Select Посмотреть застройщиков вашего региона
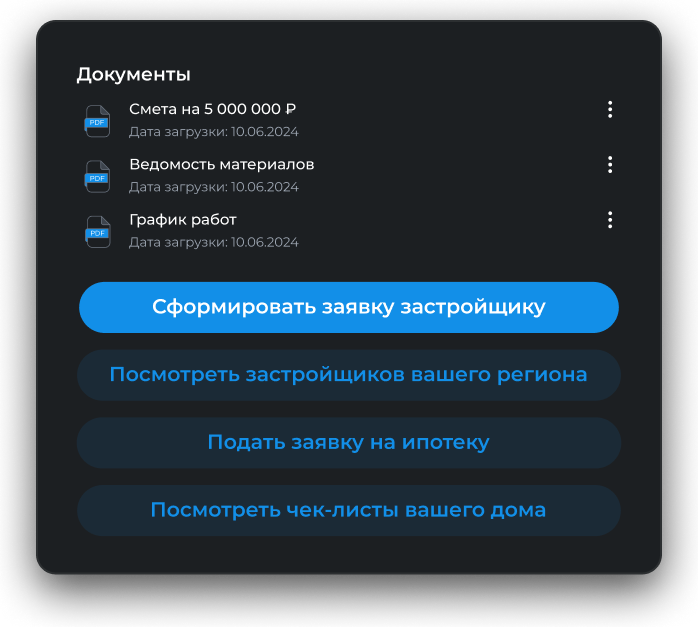Viewport: 698px width, 627px height. coord(349,375)
